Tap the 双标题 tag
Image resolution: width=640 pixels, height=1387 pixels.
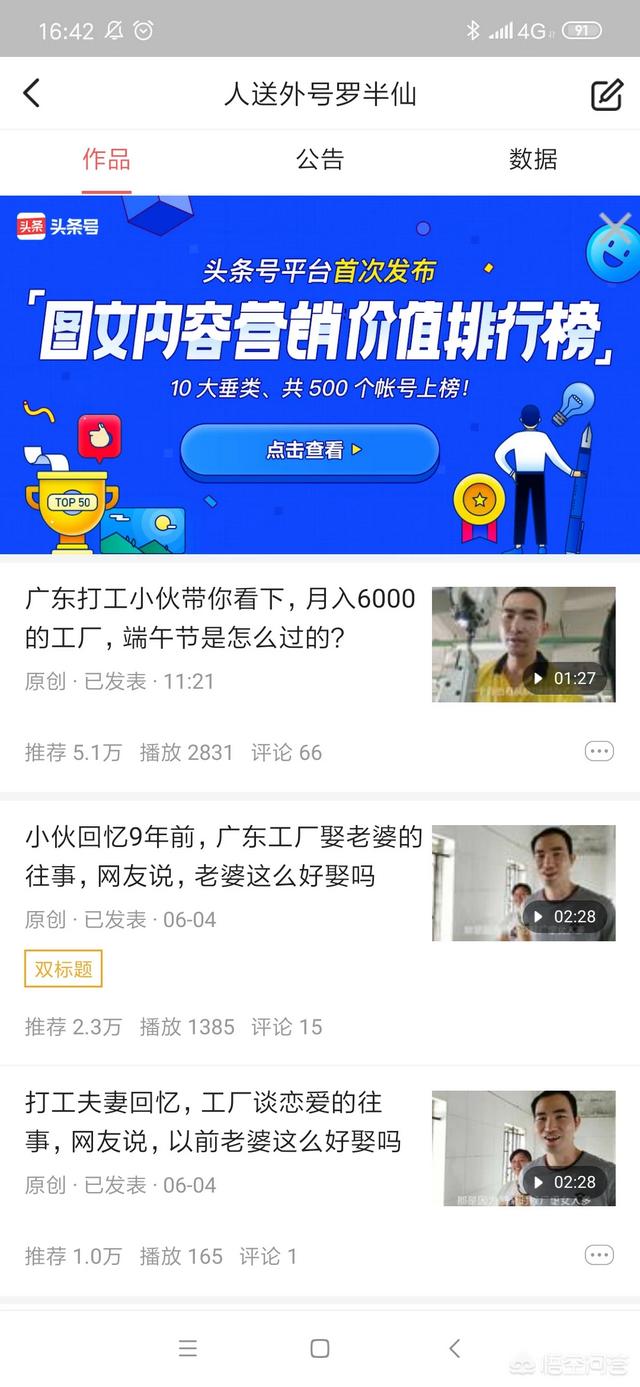click(x=64, y=968)
